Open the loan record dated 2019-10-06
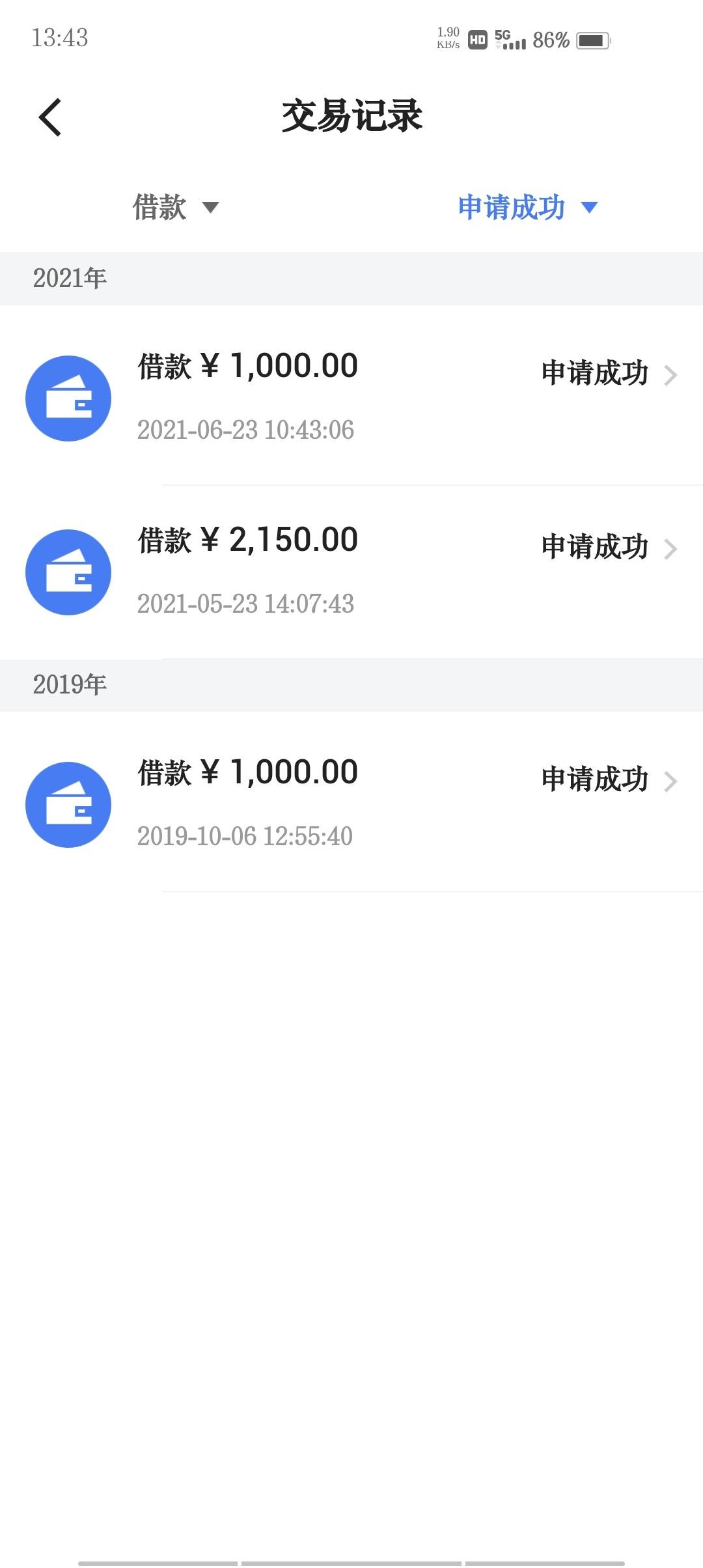This screenshot has height=1568, width=703. coord(351,804)
